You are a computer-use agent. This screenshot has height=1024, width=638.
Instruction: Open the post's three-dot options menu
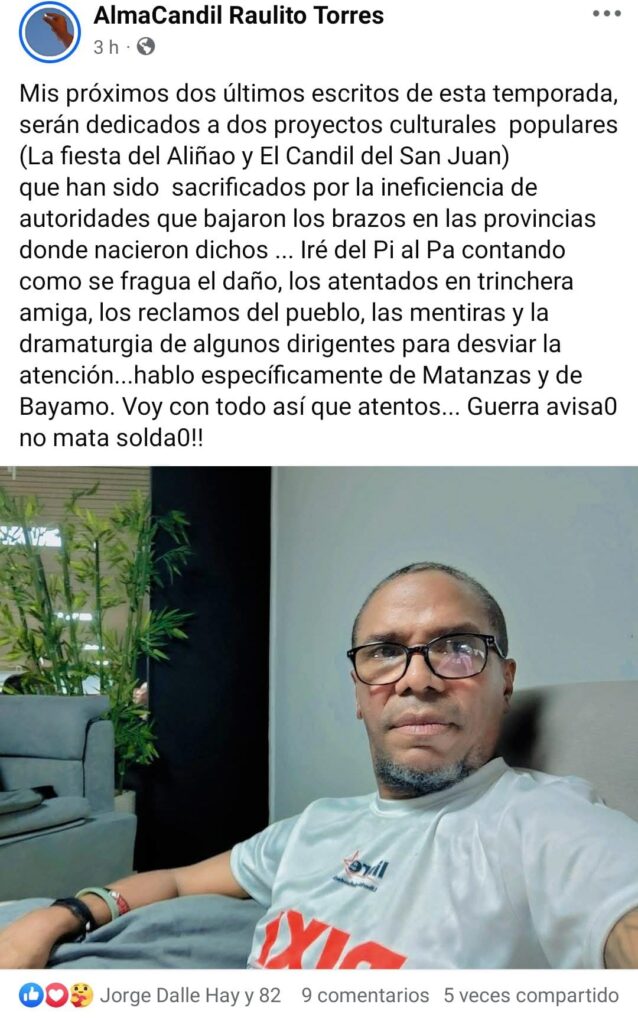click(x=606, y=14)
